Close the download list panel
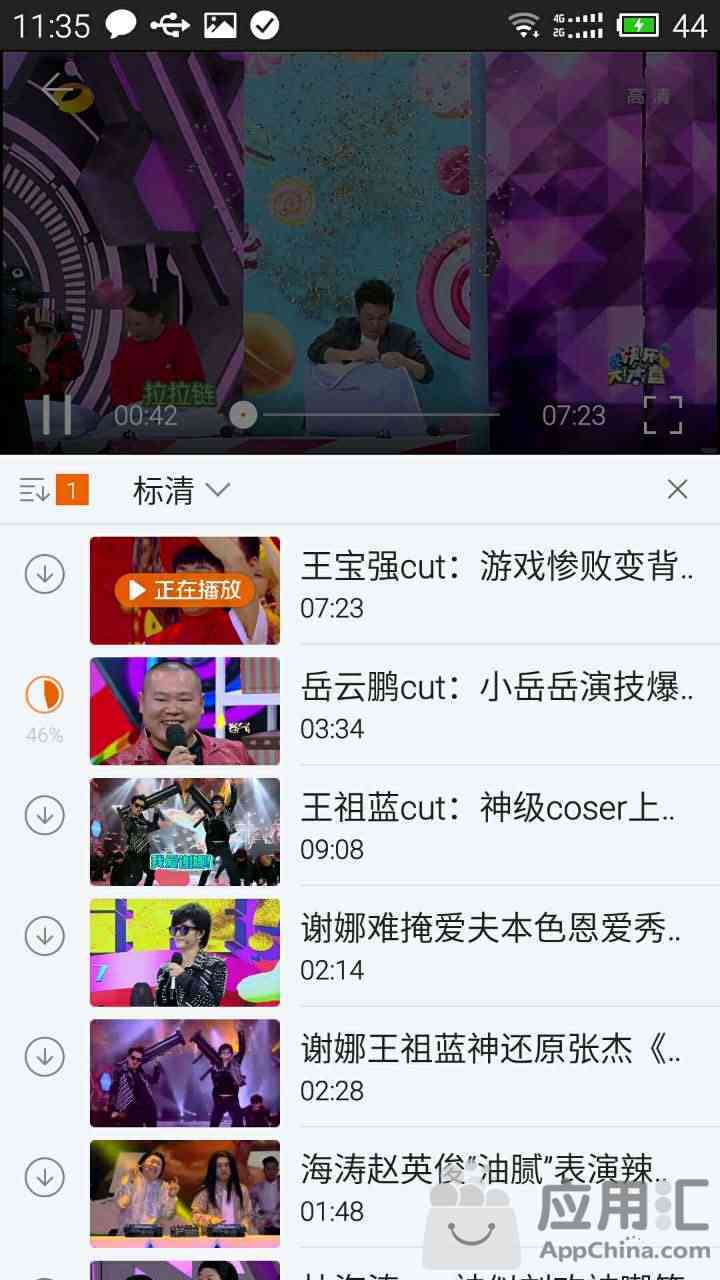 (677, 489)
